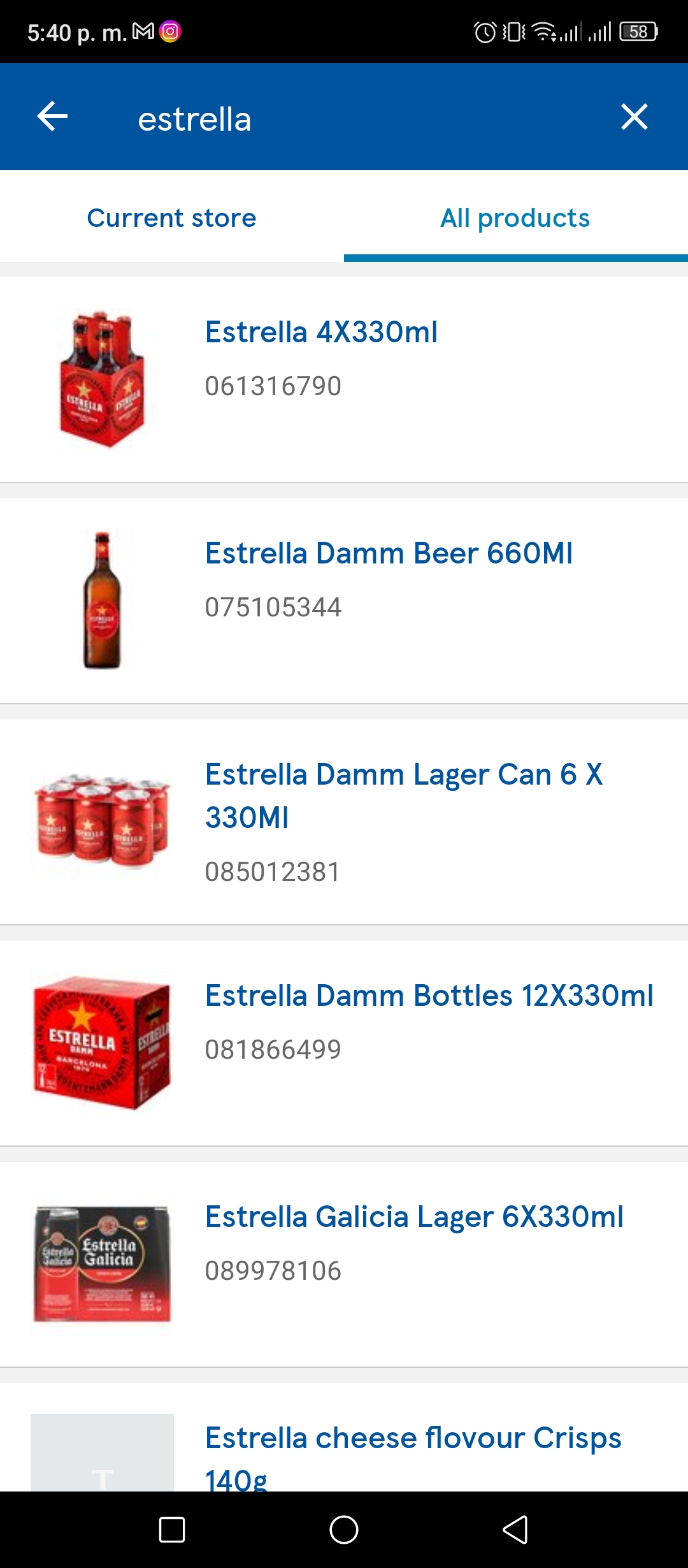
Task: Go back using the arrow icon
Action: click(52, 117)
